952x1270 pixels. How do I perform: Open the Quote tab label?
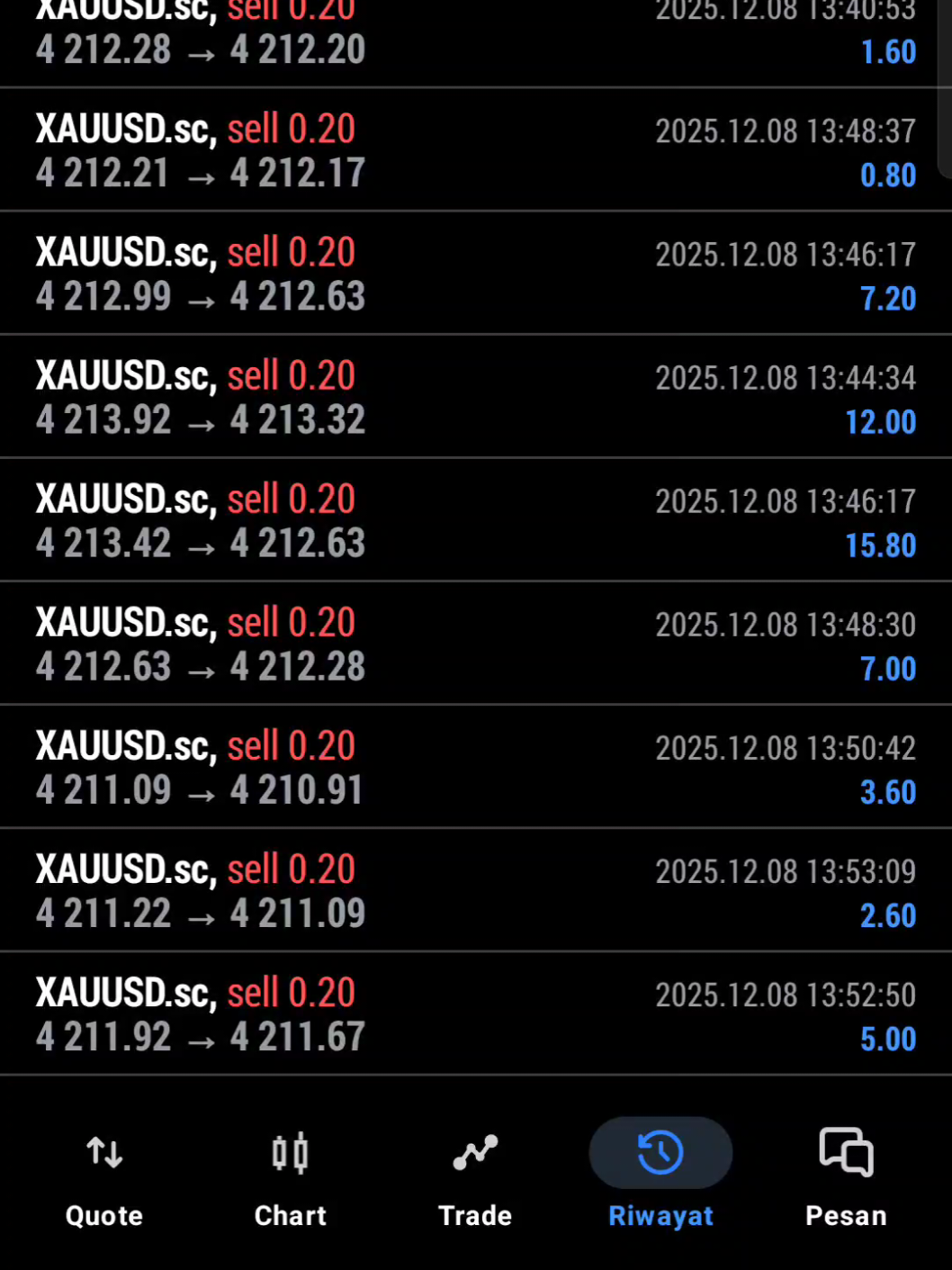(103, 1215)
